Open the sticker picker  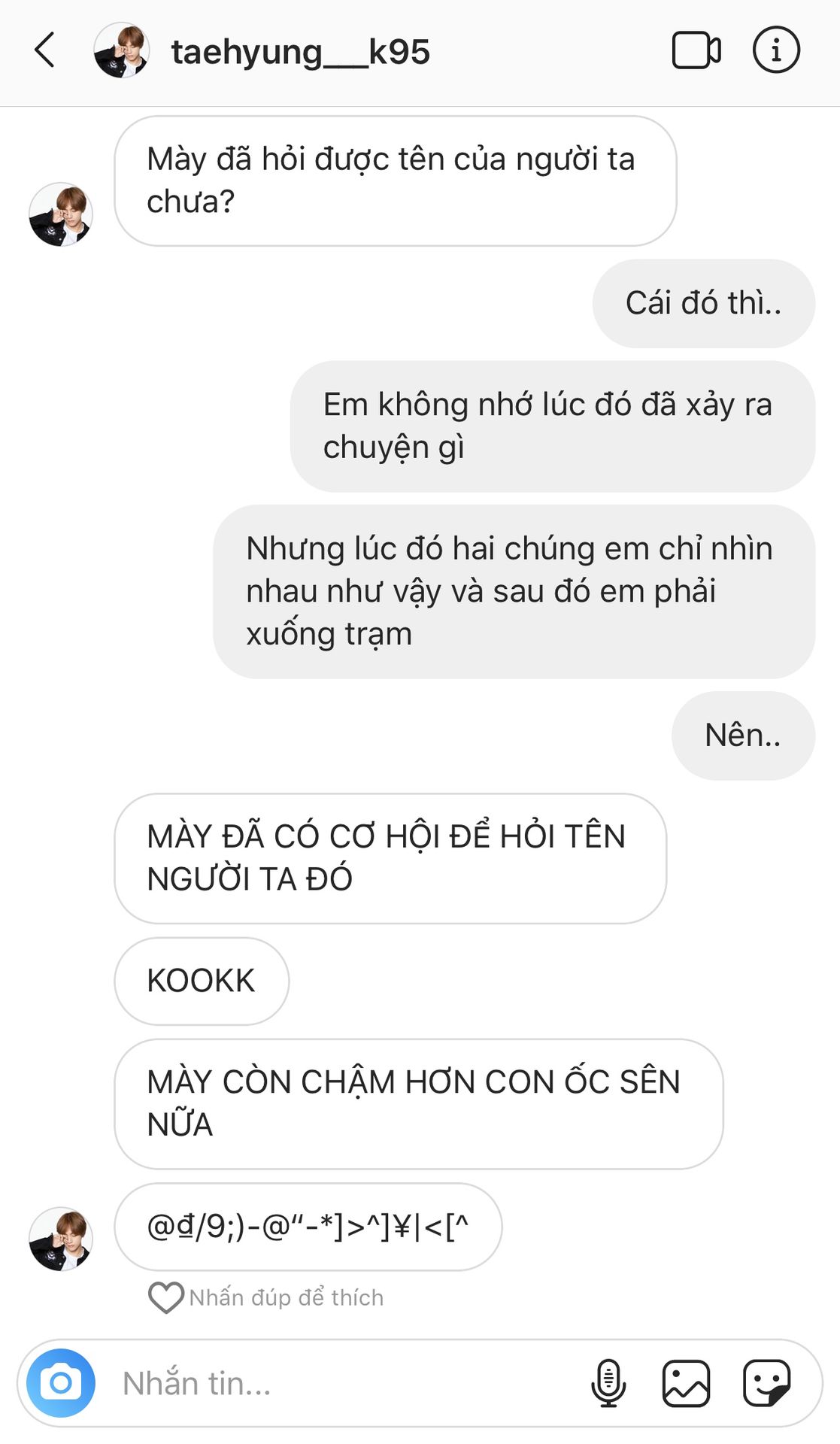click(x=766, y=1382)
